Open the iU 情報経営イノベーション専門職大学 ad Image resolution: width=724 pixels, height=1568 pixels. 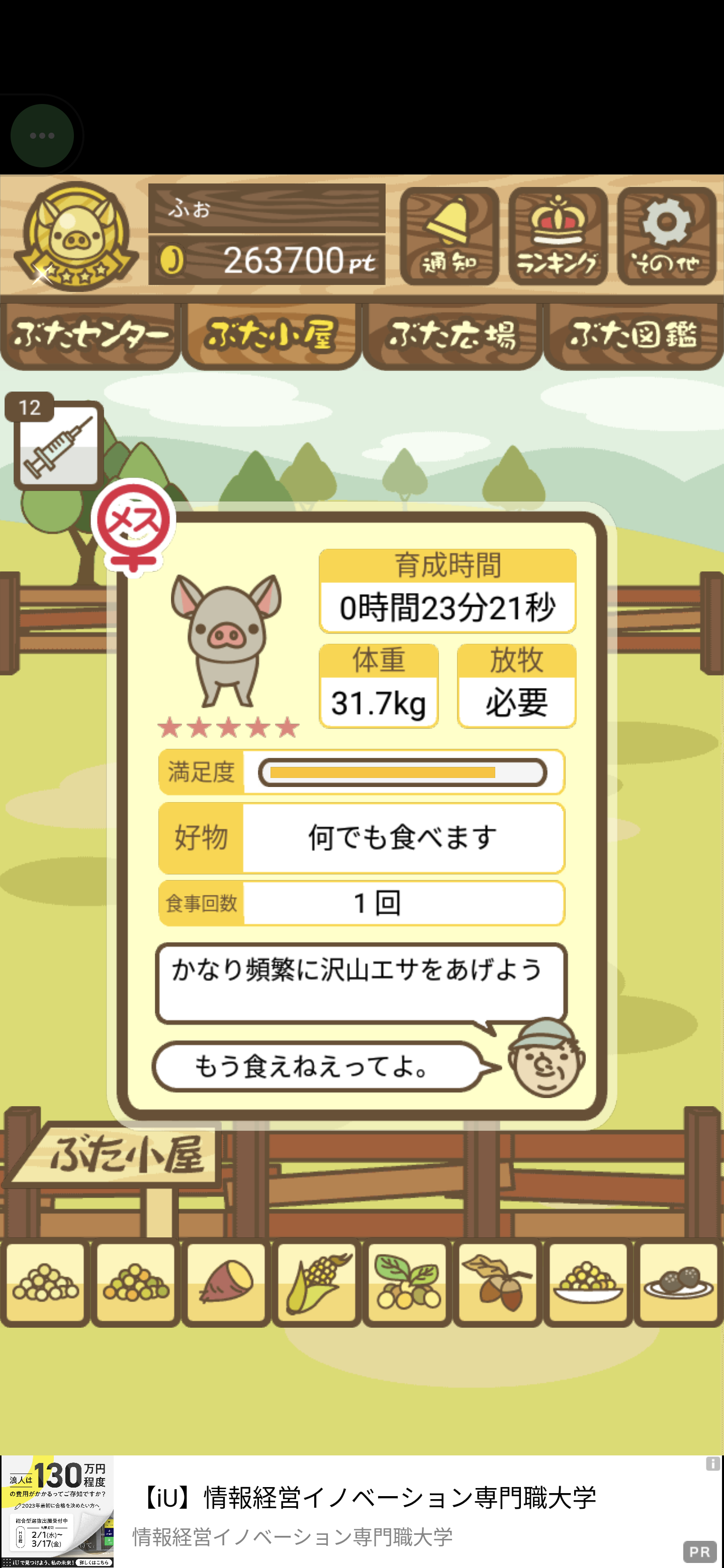366,1511
